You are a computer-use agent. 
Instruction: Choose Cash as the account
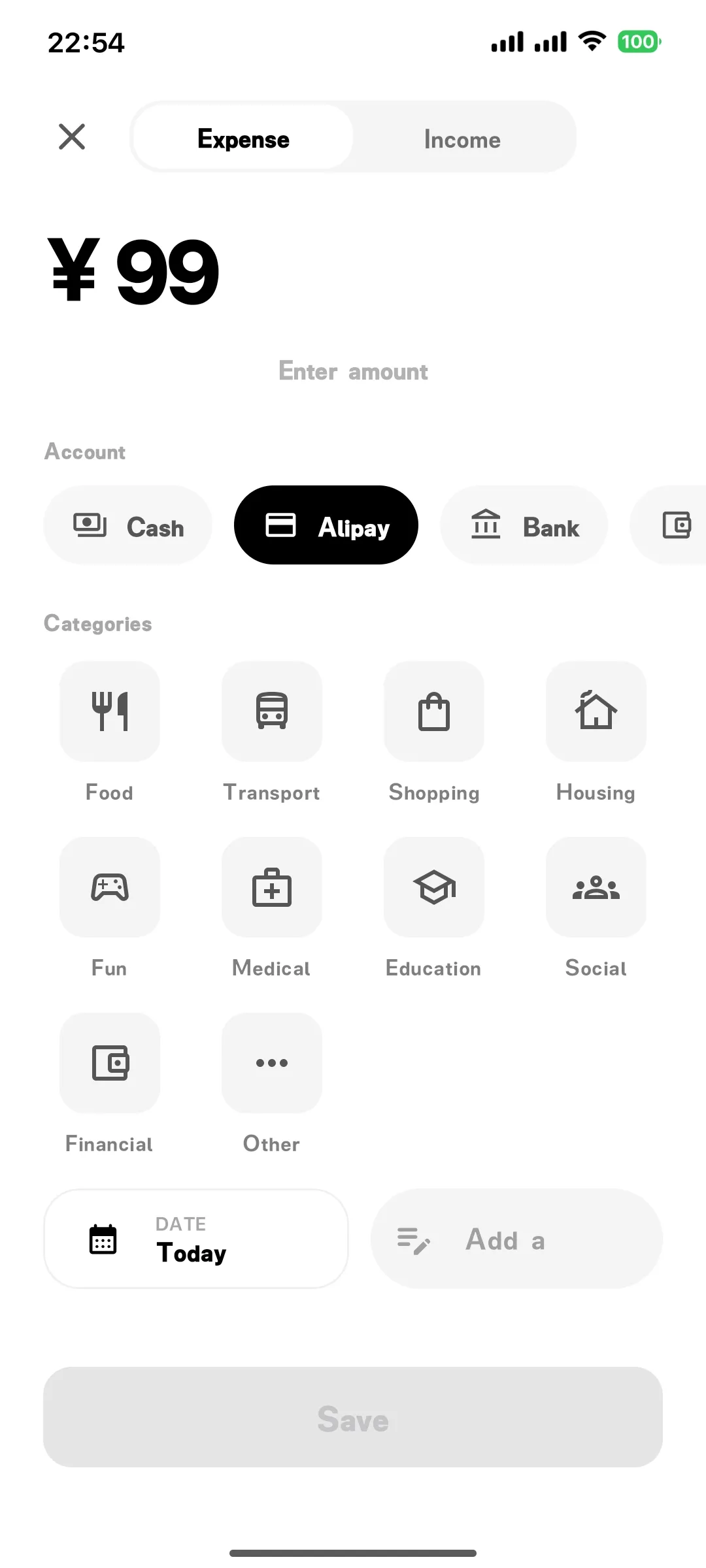128,526
